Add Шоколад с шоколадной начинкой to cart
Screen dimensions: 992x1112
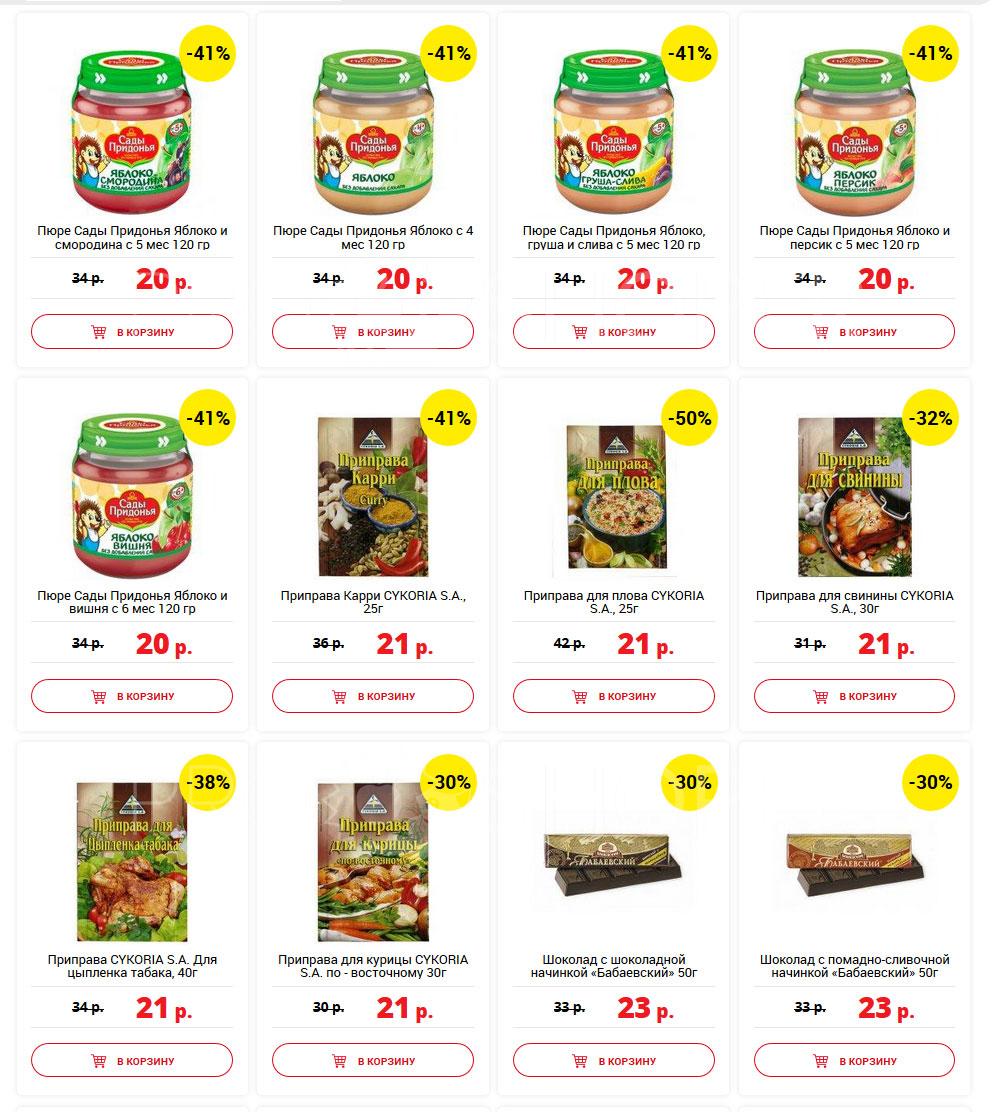(x=613, y=1061)
